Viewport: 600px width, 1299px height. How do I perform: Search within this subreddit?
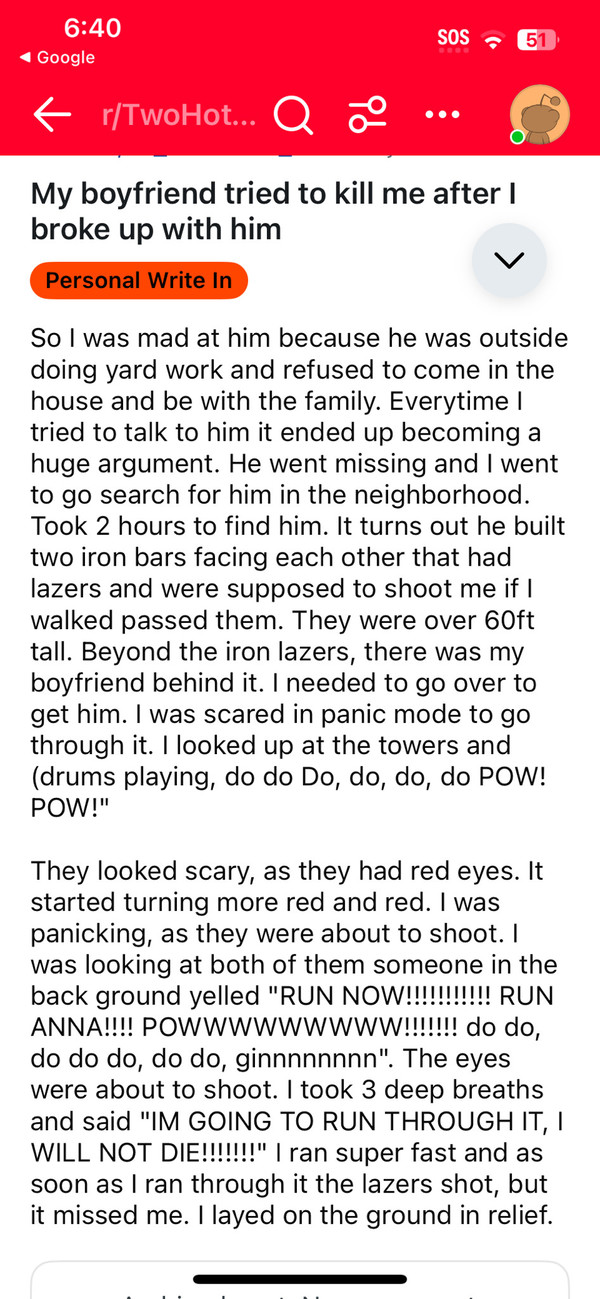(292, 116)
